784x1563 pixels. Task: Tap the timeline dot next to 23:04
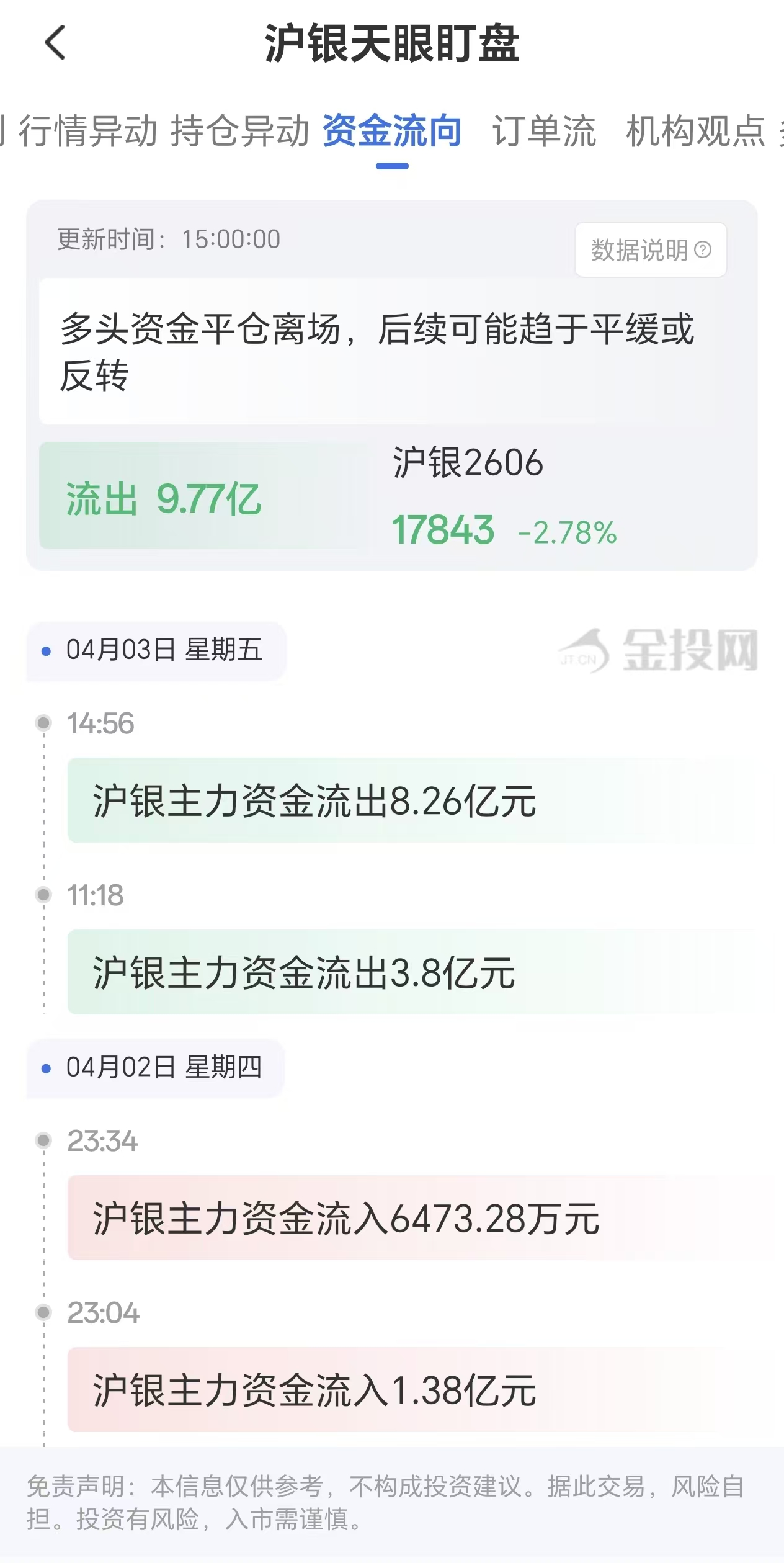pos(42,1312)
